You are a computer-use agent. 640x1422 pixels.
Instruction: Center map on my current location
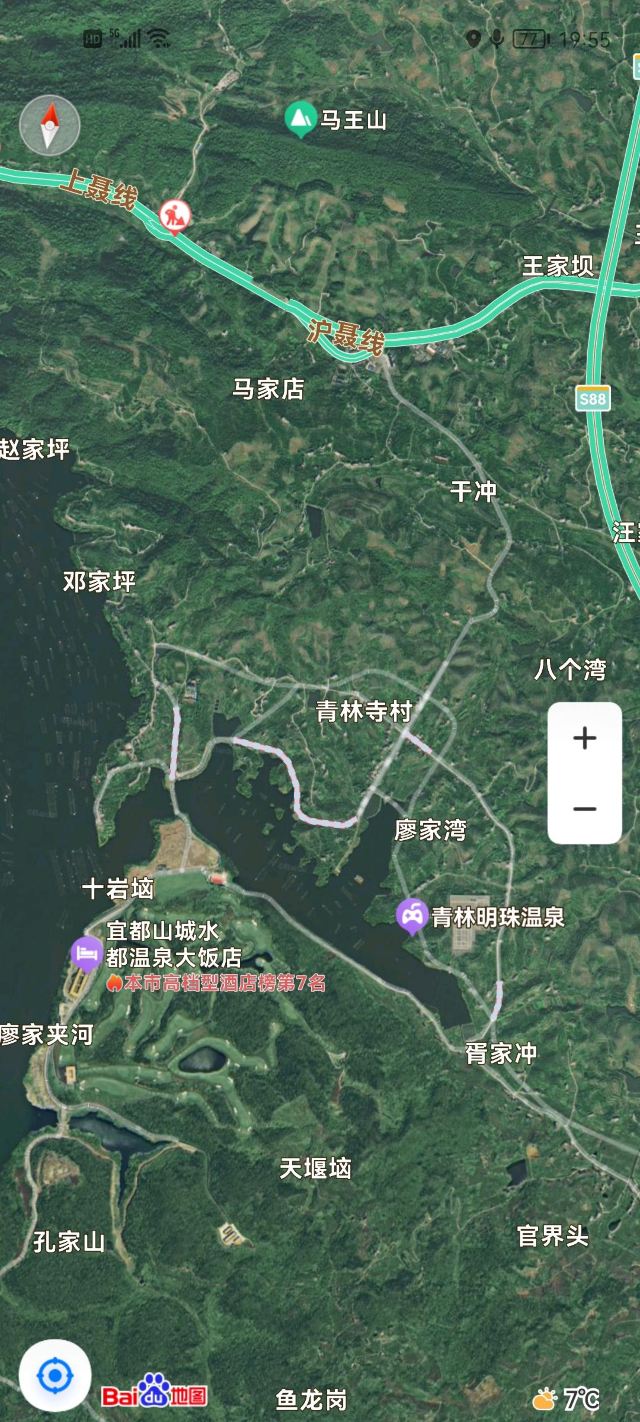click(55, 1376)
